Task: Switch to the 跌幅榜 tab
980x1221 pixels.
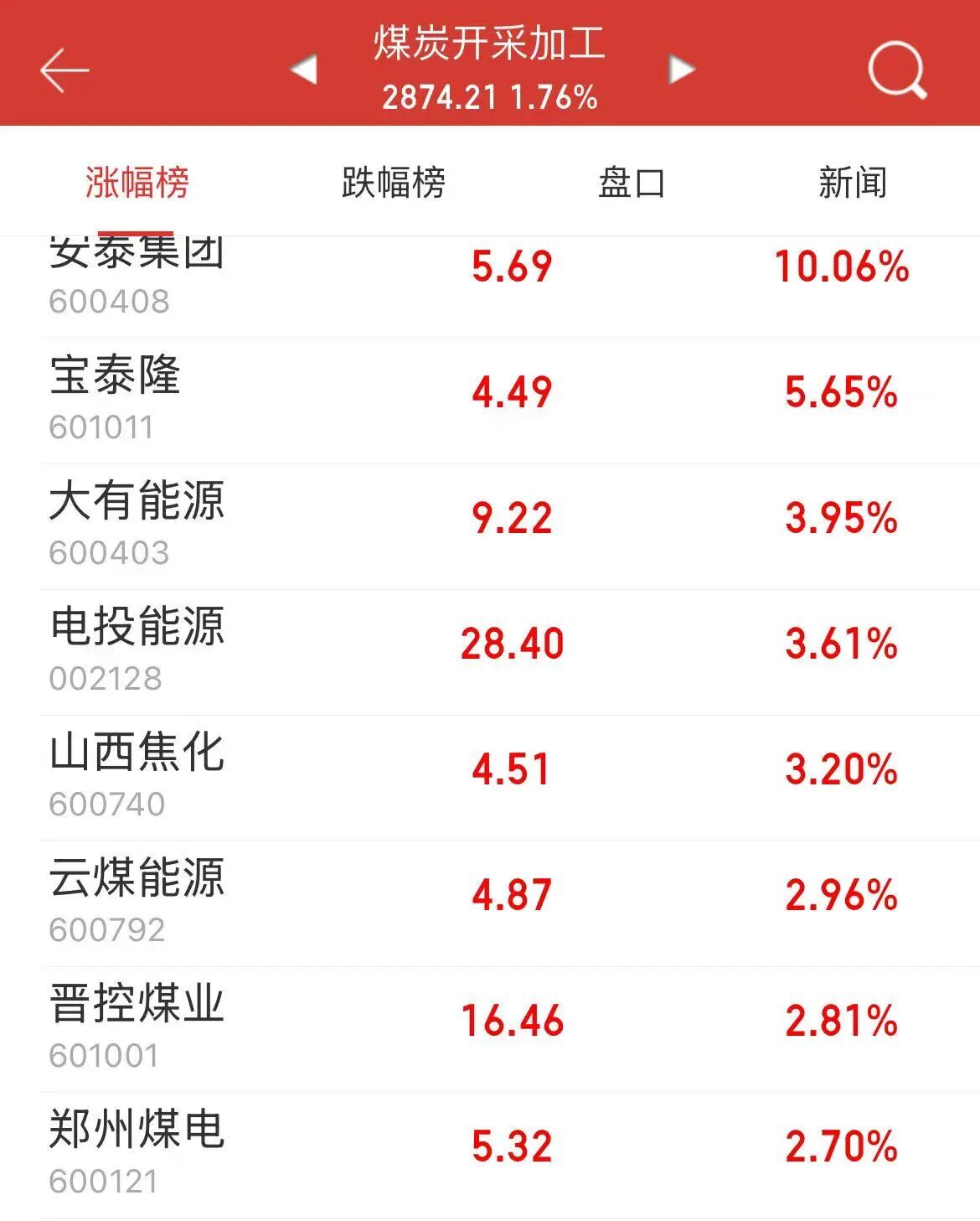Action: coord(393,183)
